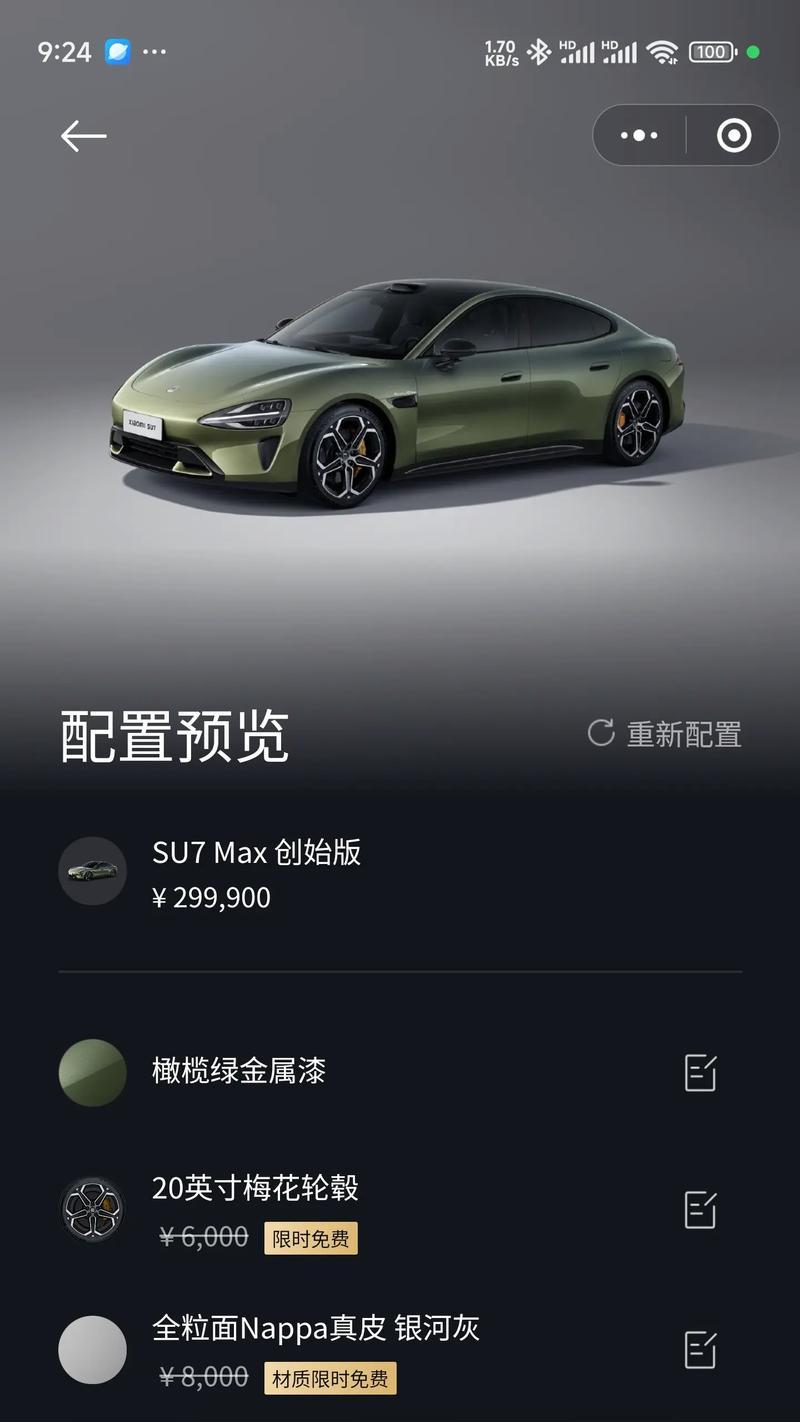Image resolution: width=800 pixels, height=1422 pixels.
Task: Open the mini program more menu
Action: pyautogui.click(x=639, y=136)
